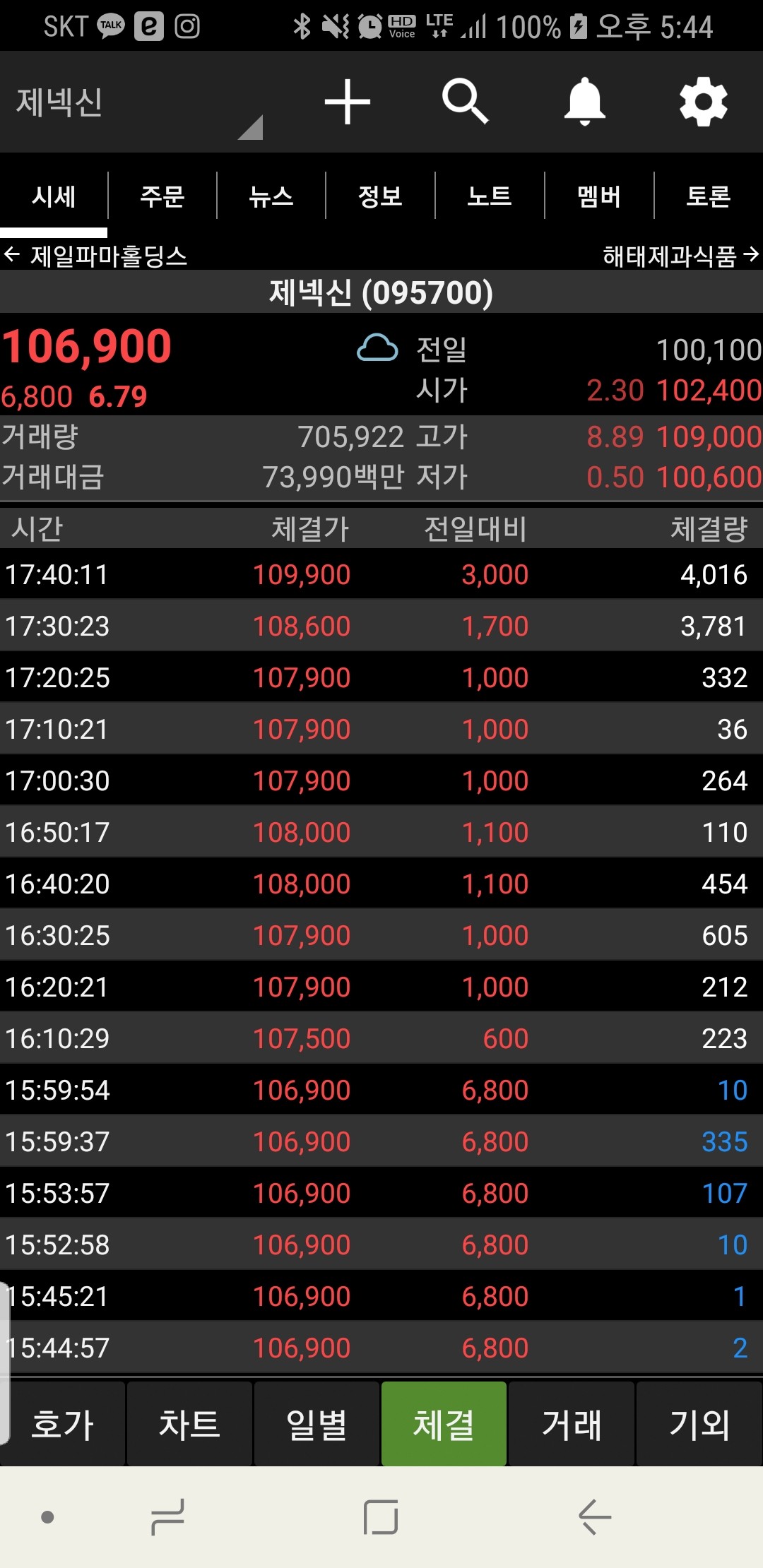The image size is (763, 1568).
Task: Switch to 일별 data
Action: click(317, 1424)
